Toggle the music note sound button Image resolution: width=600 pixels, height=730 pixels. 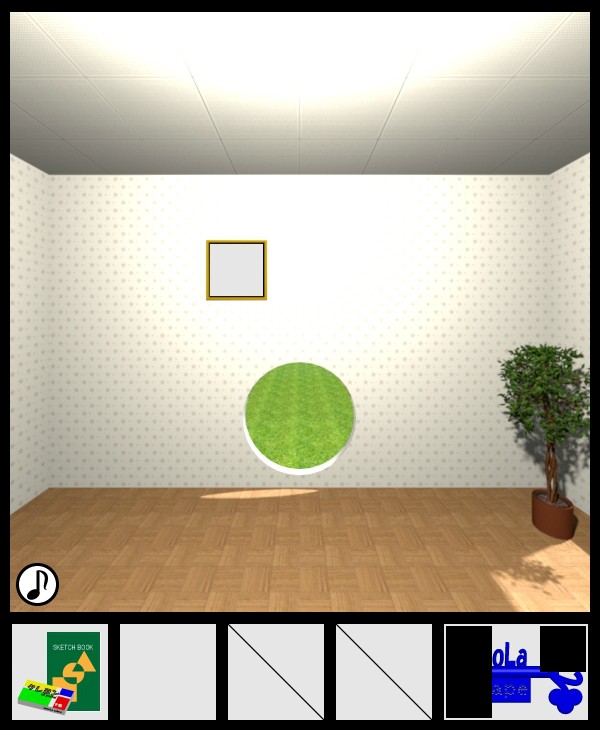coord(37,584)
